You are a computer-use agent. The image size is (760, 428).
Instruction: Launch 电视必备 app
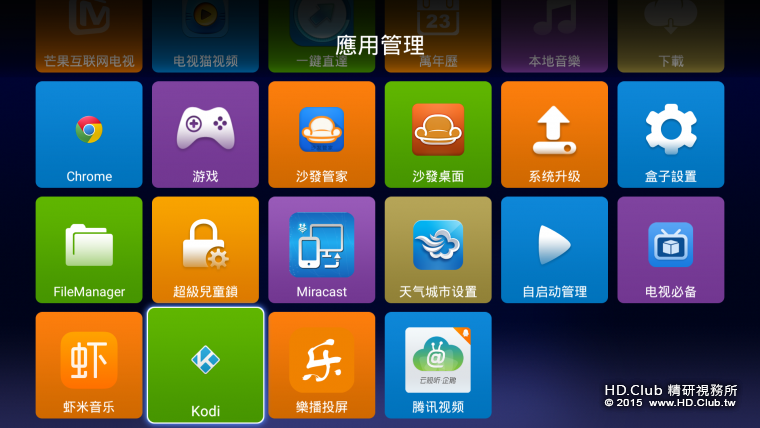(x=670, y=250)
